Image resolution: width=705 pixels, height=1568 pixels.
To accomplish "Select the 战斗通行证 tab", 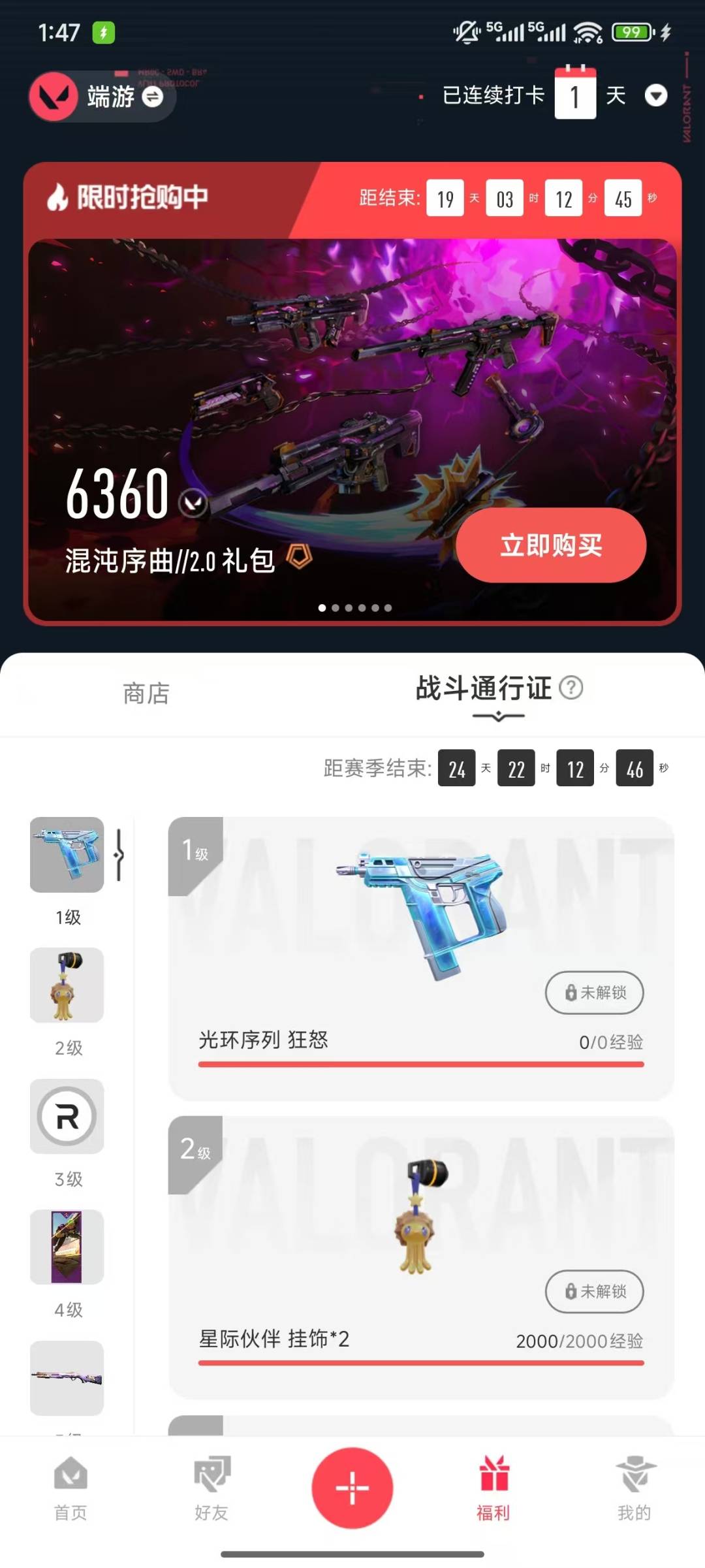I will pos(484,689).
